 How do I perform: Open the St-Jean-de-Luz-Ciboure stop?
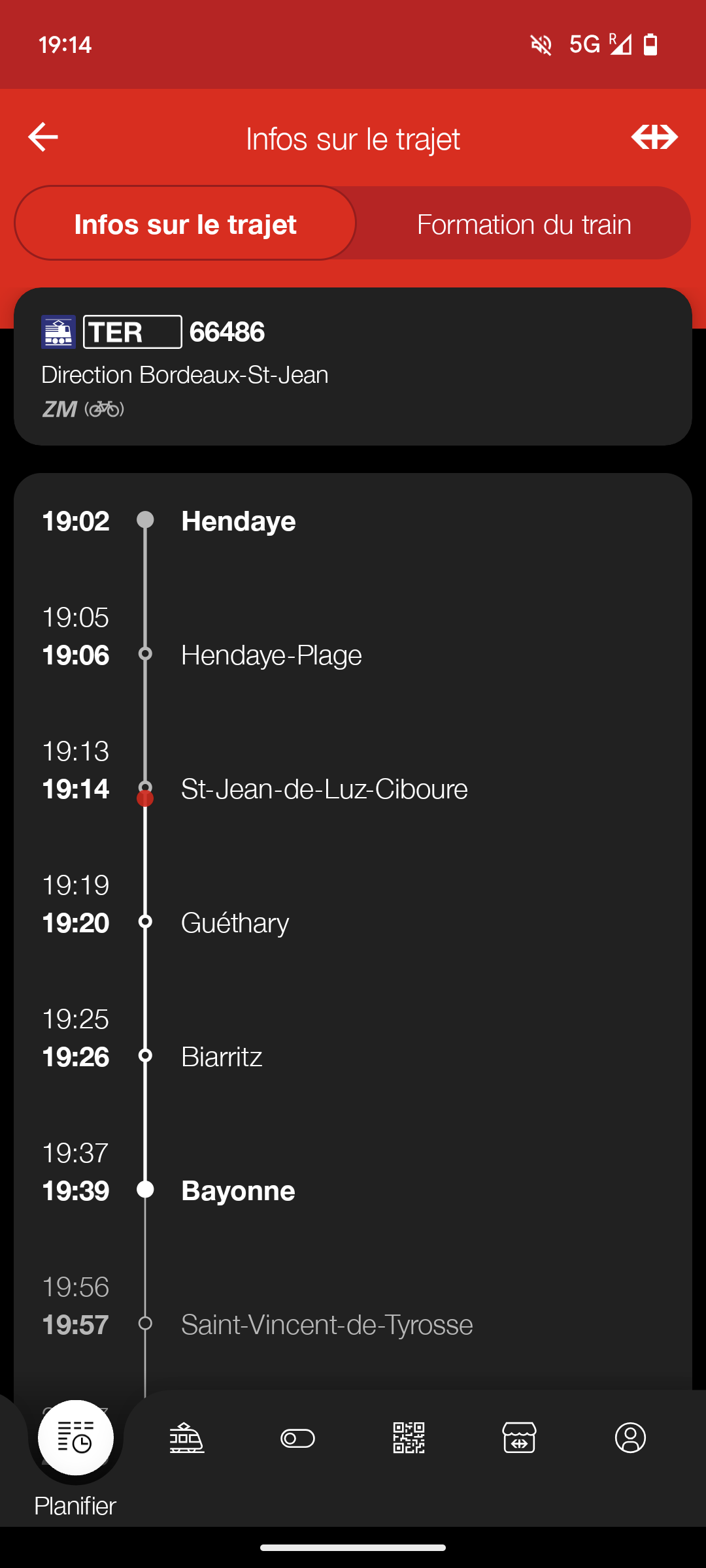(353, 770)
